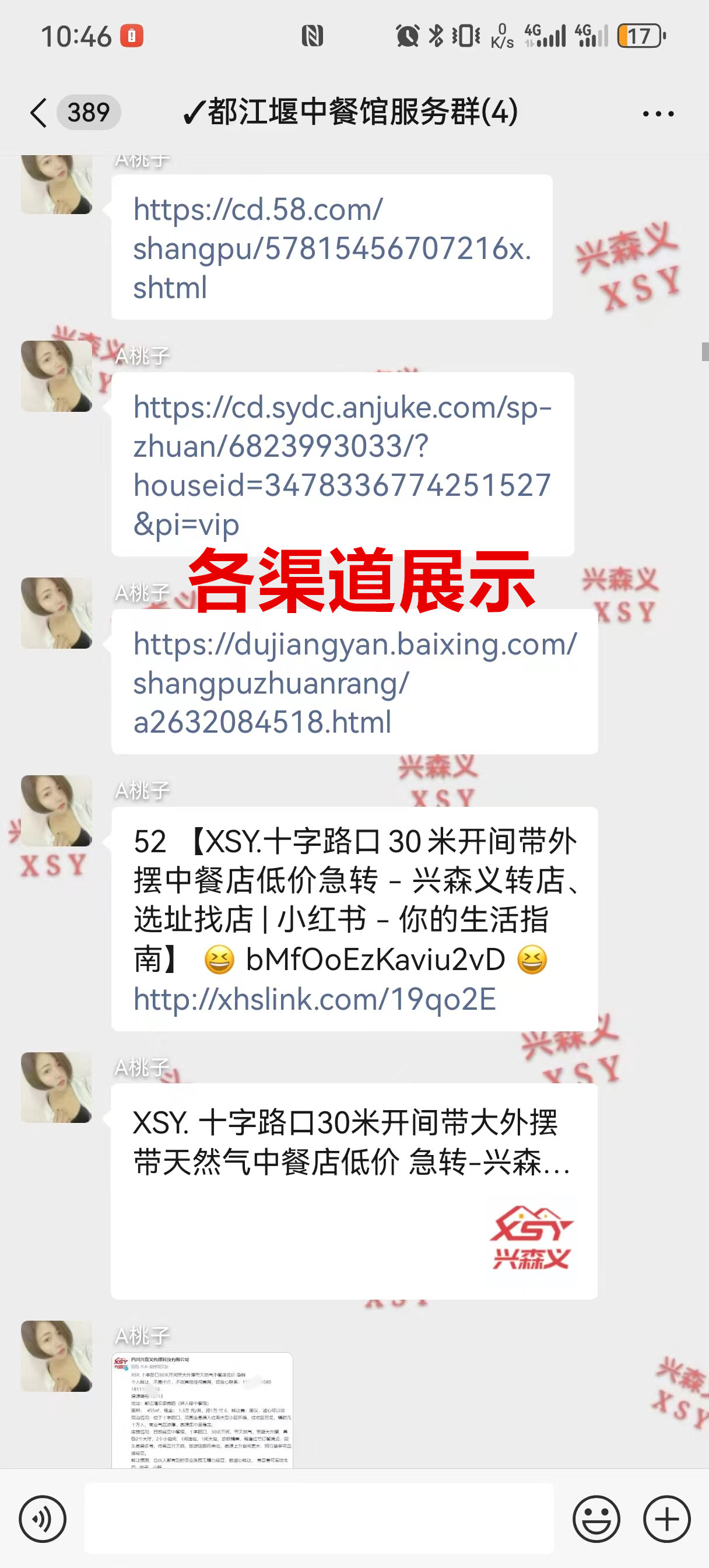Open A桃子's avatar beside the 58.com link
Image resolution: width=709 pixels, height=1568 pixels.
tap(57, 184)
